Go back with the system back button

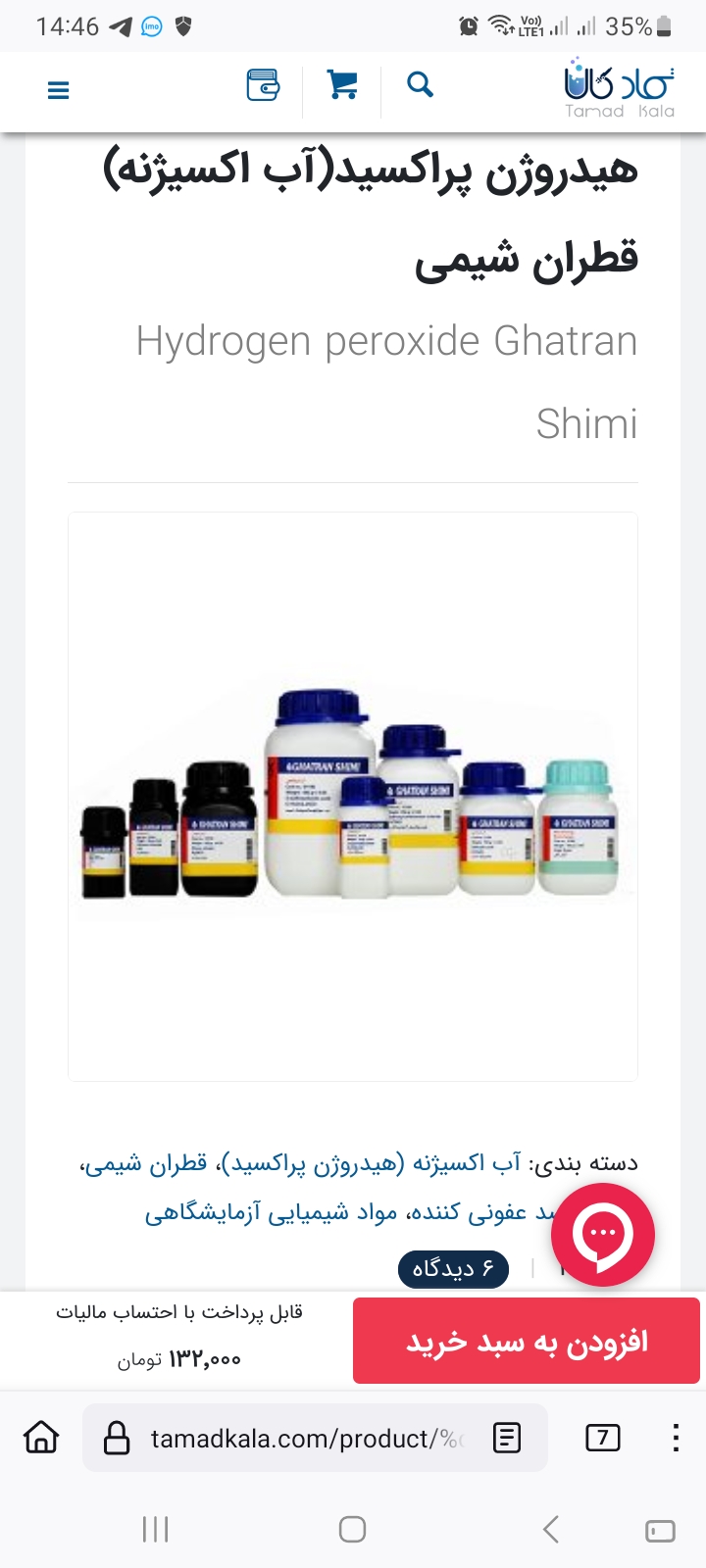[x=551, y=1529]
